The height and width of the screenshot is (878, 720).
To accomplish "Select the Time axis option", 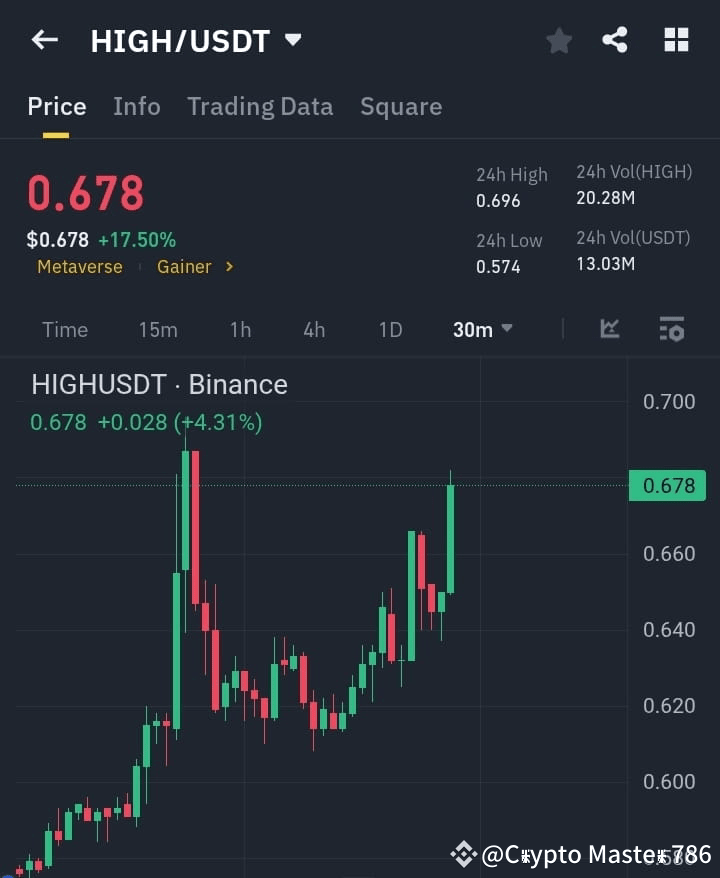I will click(x=64, y=329).
